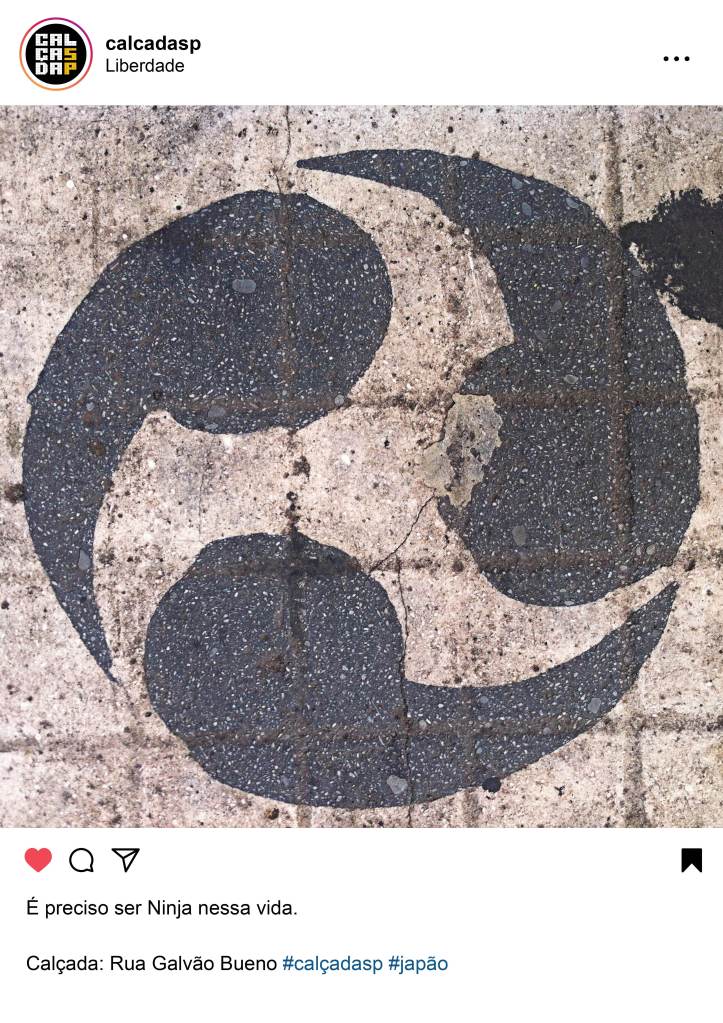Open the calcadasp profile picture
The height and width of the screenshot is (1023, 723).
tap(55, 54)
